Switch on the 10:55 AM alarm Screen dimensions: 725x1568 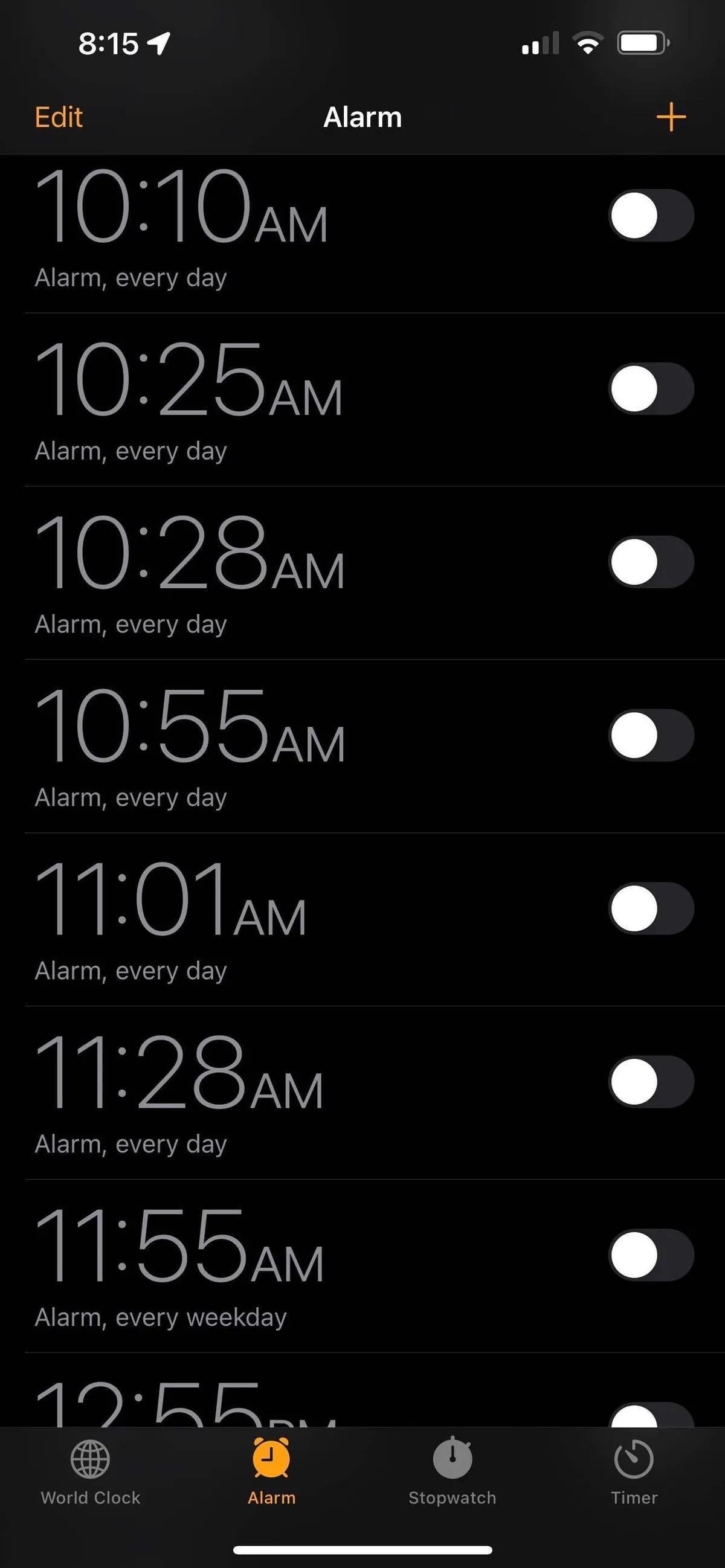[651, 735]
